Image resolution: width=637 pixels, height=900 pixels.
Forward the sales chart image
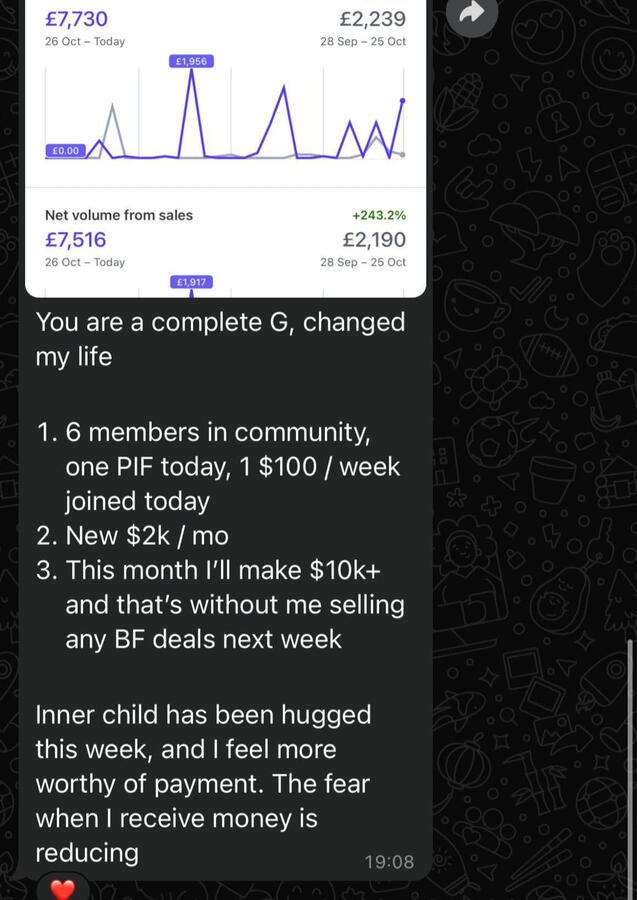click(x=471, y=12)
